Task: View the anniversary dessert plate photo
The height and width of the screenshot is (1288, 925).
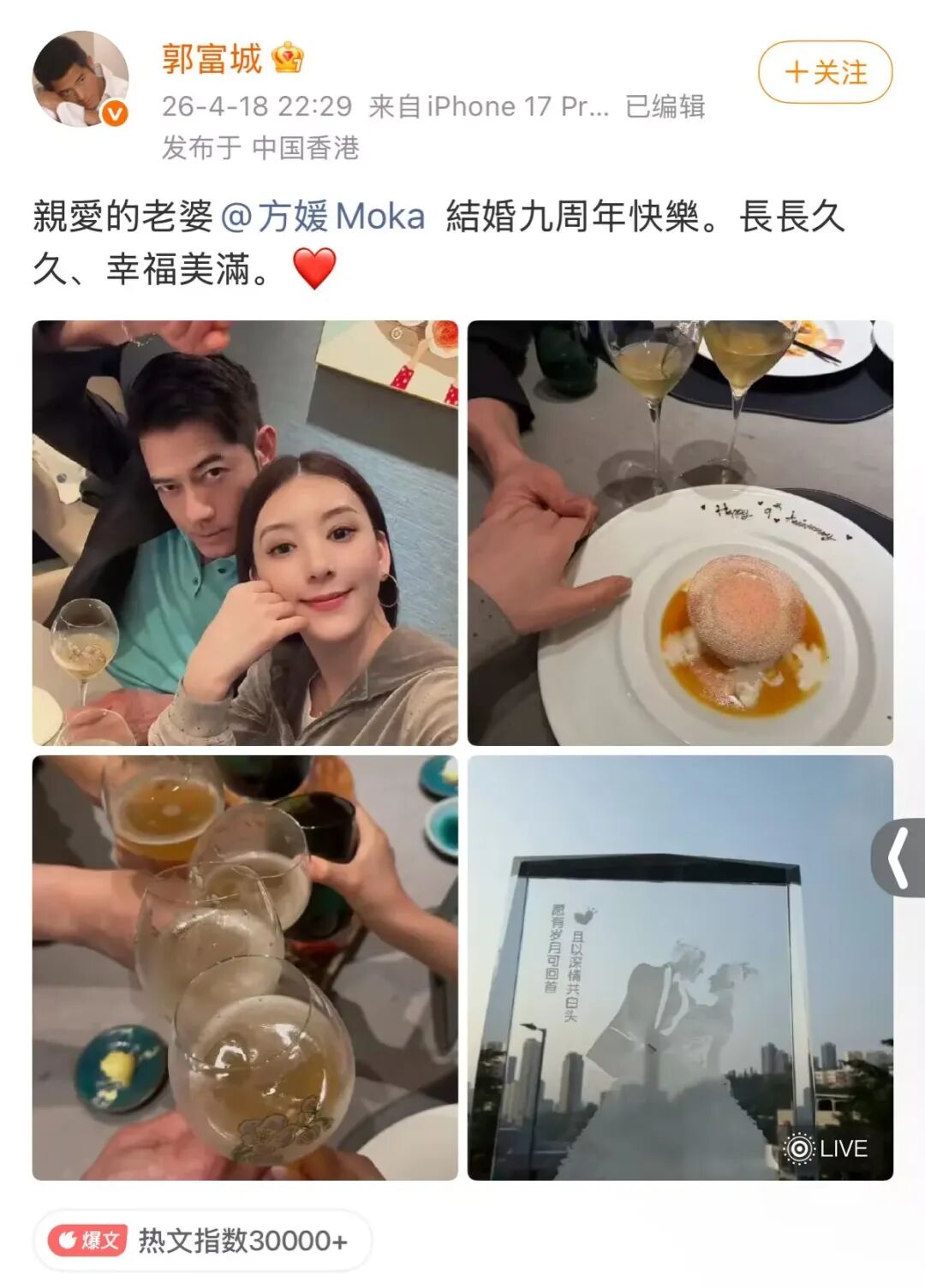Action: (680, 533)
